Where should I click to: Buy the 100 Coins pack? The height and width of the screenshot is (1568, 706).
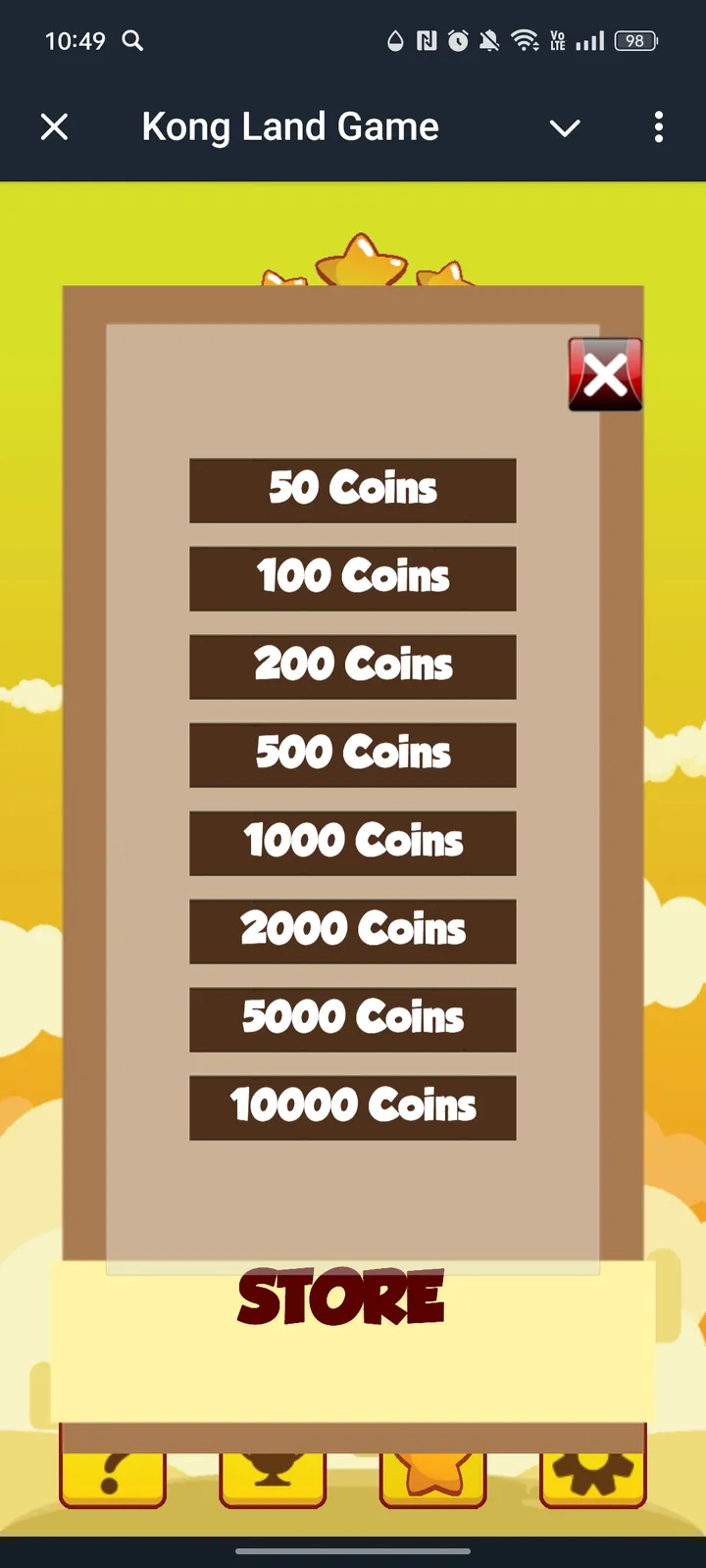tap(353, 577)
